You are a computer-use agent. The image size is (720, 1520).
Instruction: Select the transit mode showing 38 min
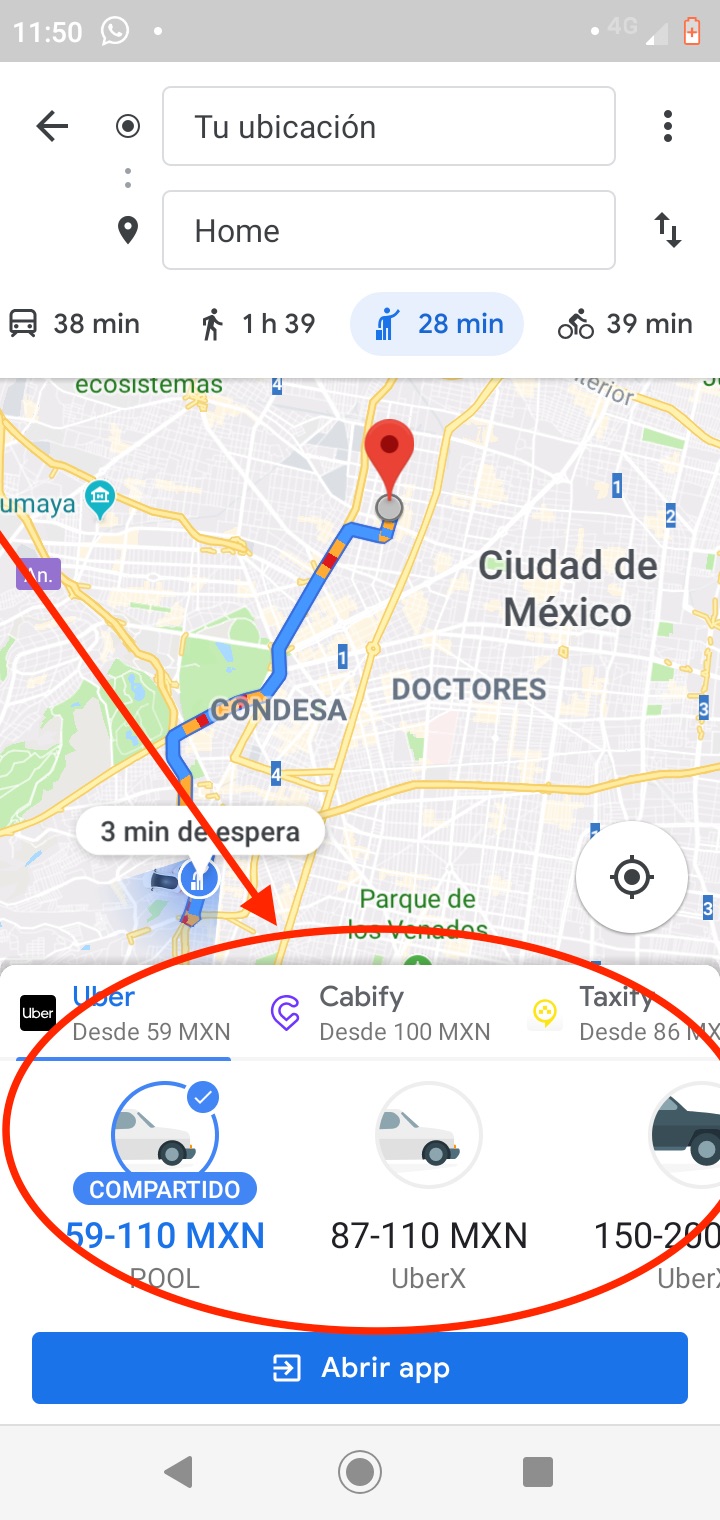coord(75,323)
